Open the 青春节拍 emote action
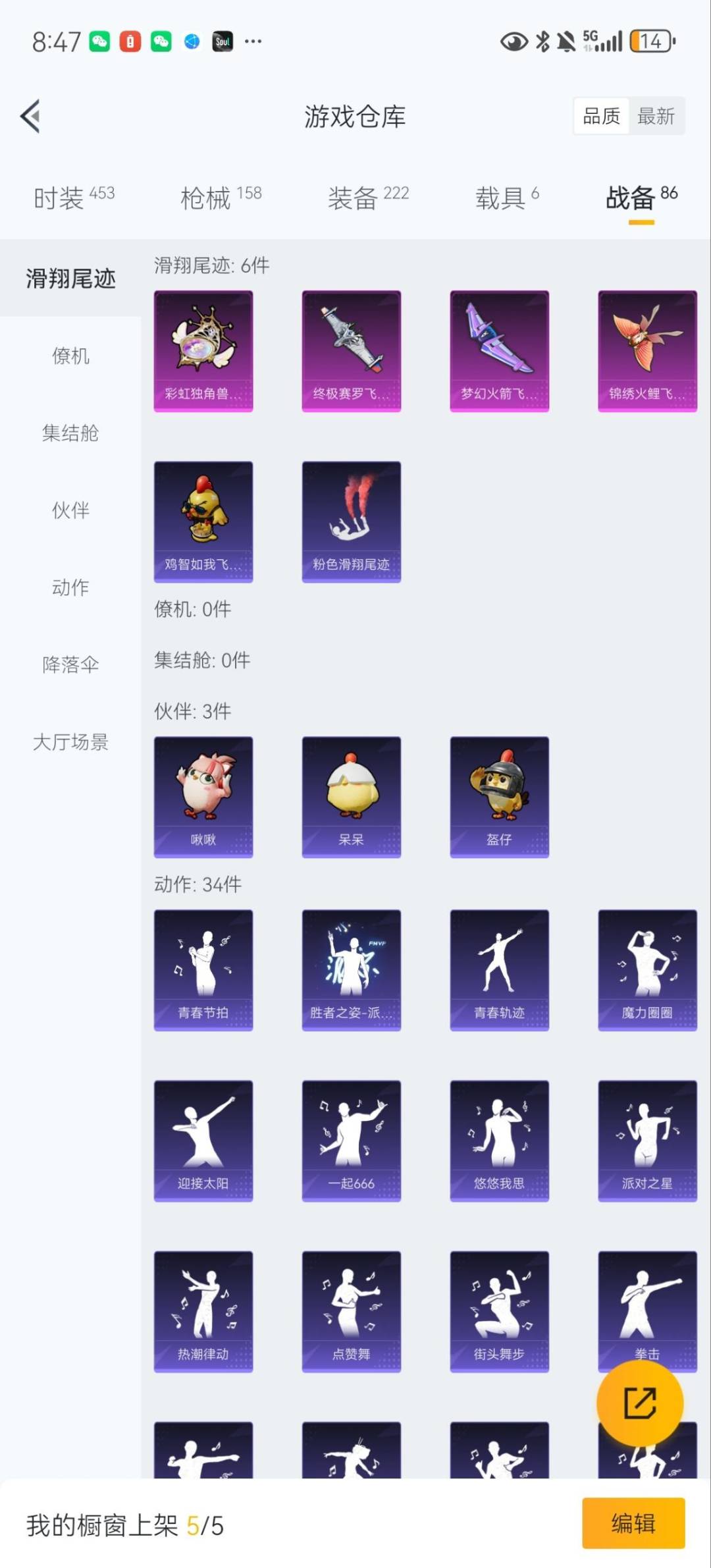This screenshot has height=1568, width=711. point(202,968)
